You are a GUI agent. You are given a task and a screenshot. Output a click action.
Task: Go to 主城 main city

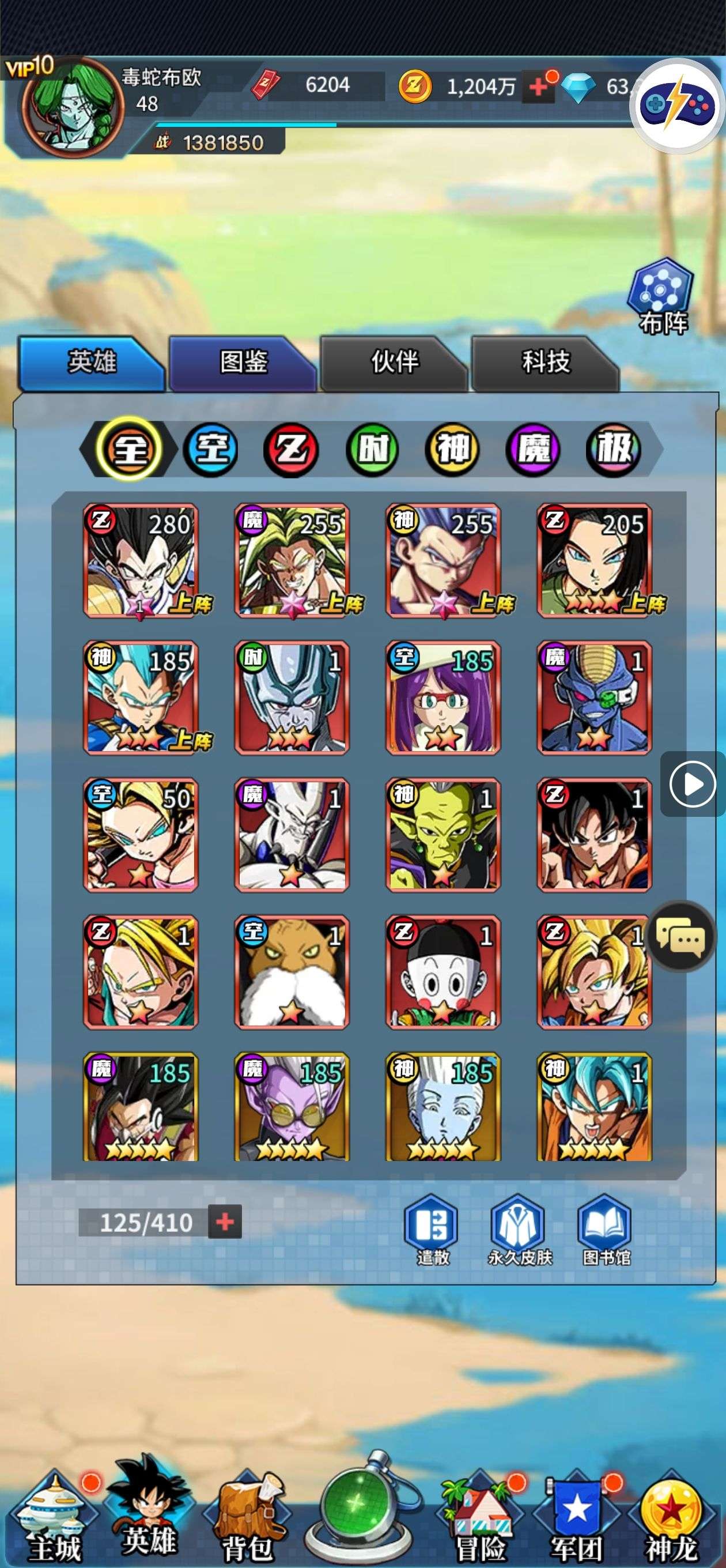click(x=54, y=1521)
